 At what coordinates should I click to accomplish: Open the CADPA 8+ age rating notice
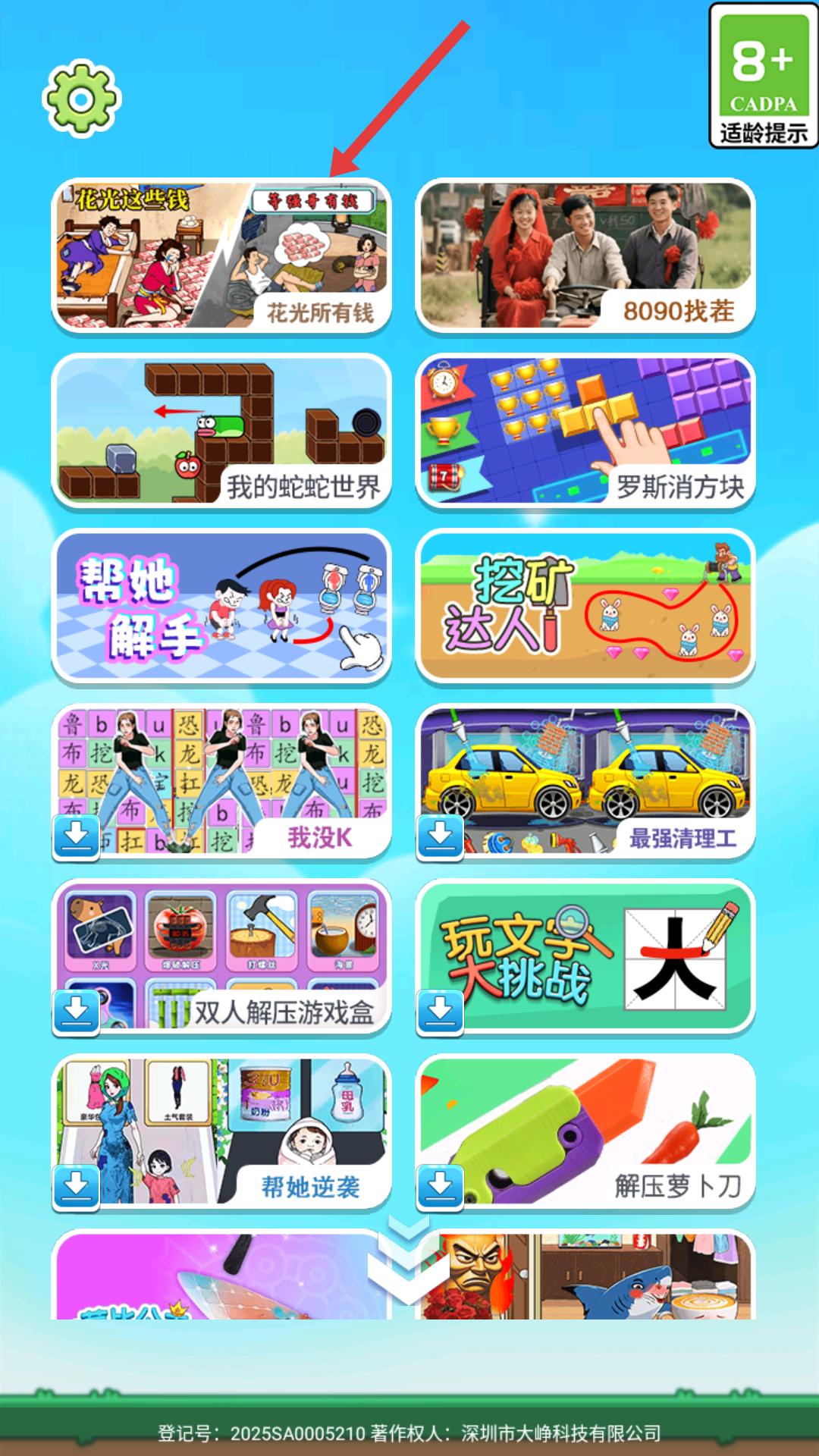(763, 76)
